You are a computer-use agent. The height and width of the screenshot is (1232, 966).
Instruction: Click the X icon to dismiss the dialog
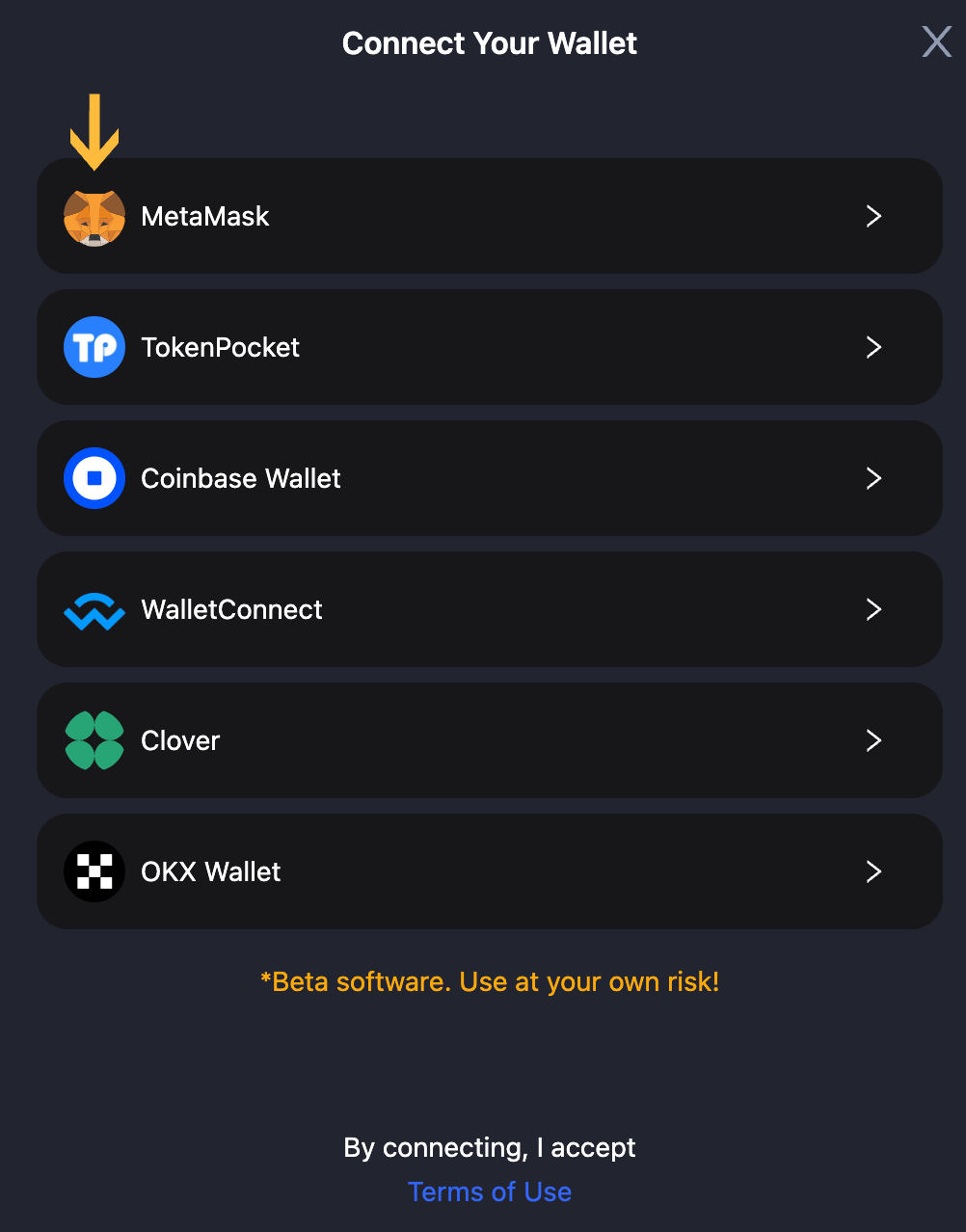click(x=936, y=41)
